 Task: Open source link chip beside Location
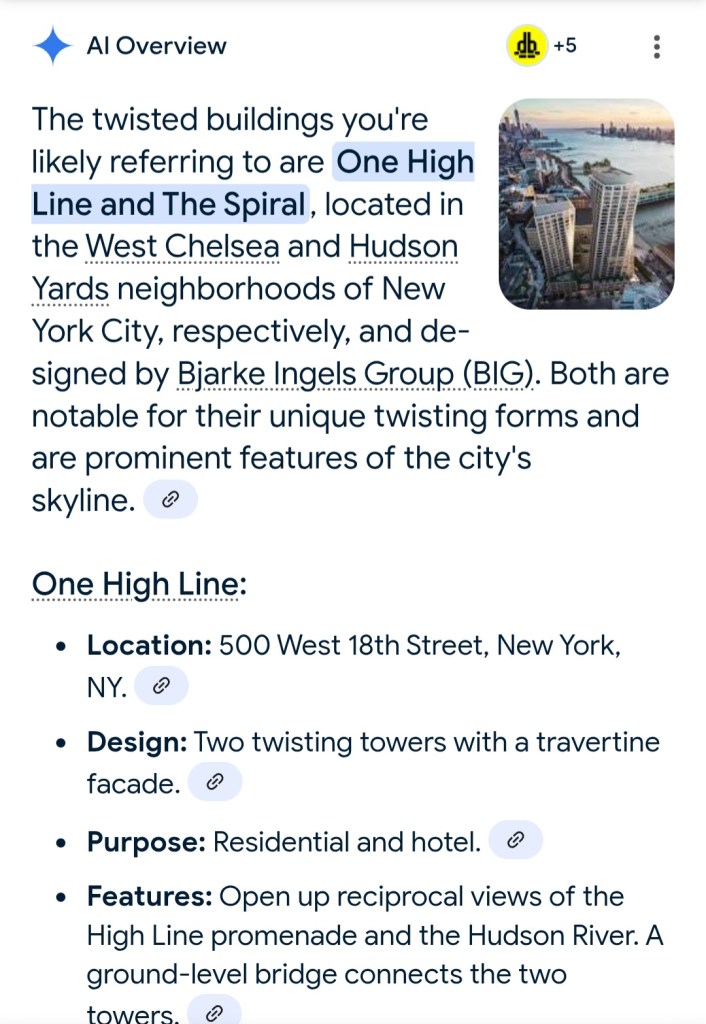(x=160, y=686)
